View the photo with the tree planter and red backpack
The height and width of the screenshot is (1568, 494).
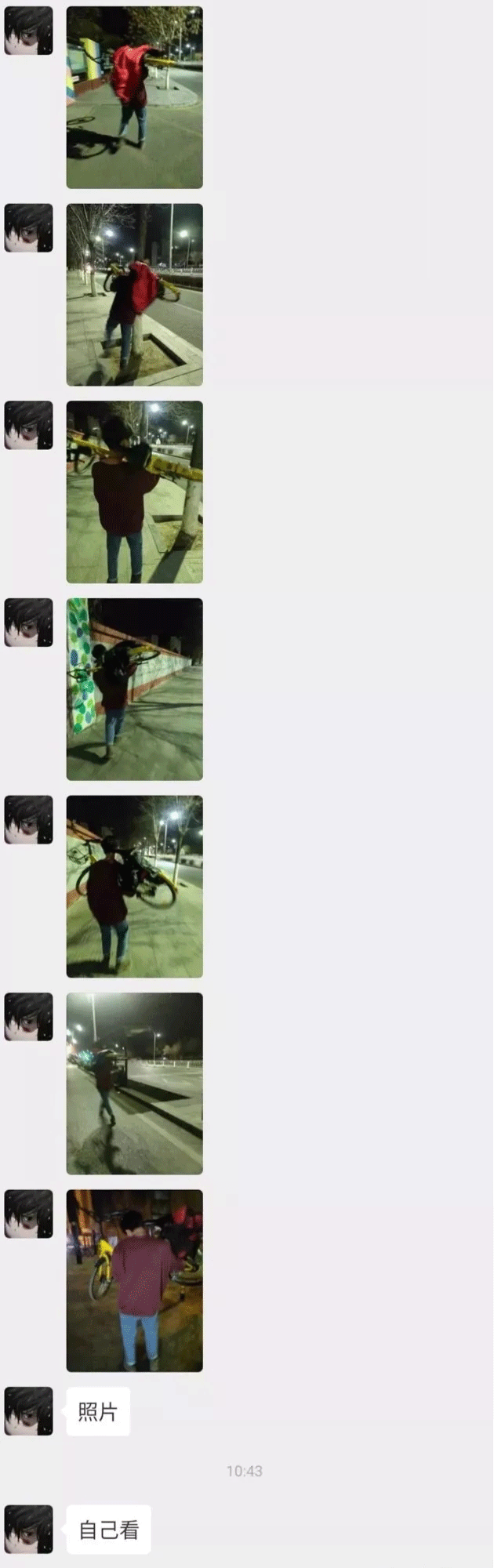click(134, 295)
